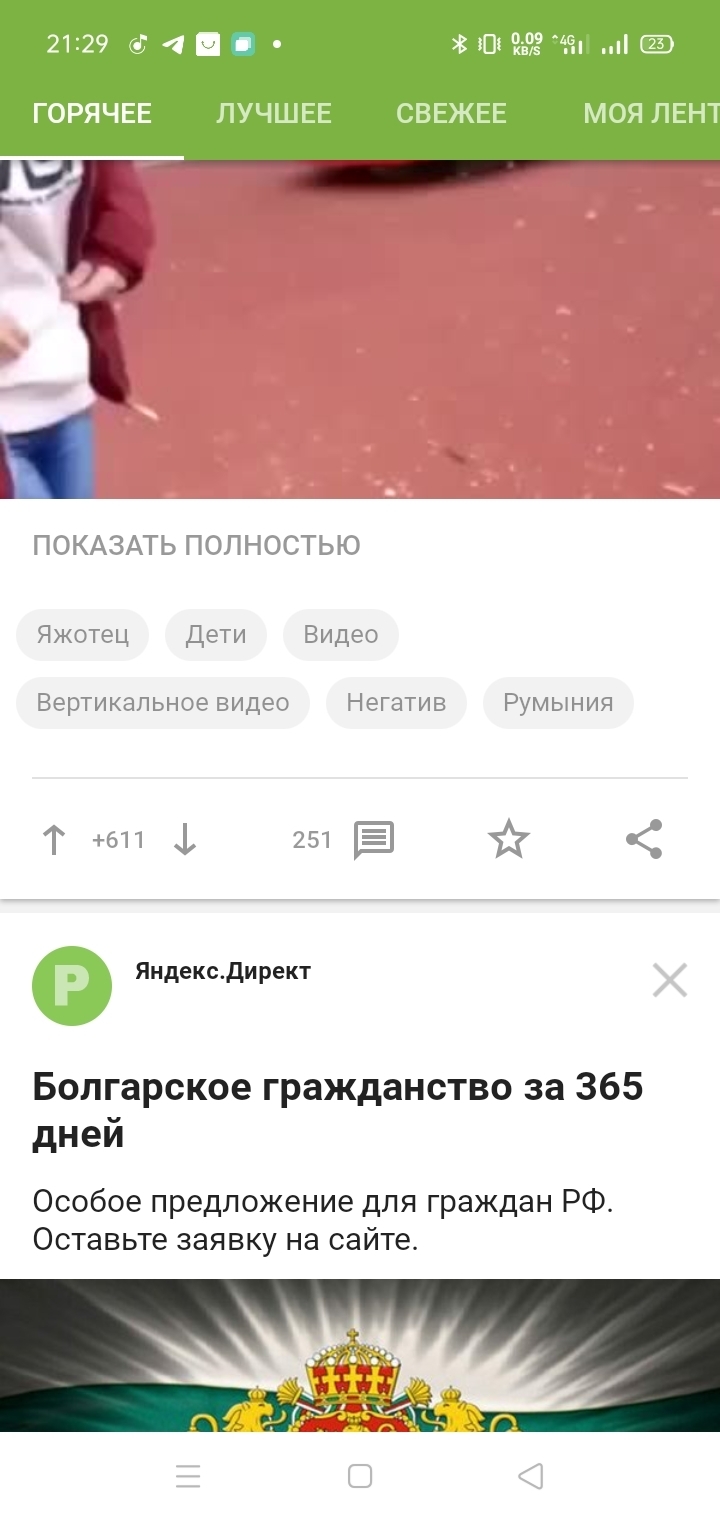Go back with the system back button
This screenshot has width=720, height=1520.
coord(531,1476)
